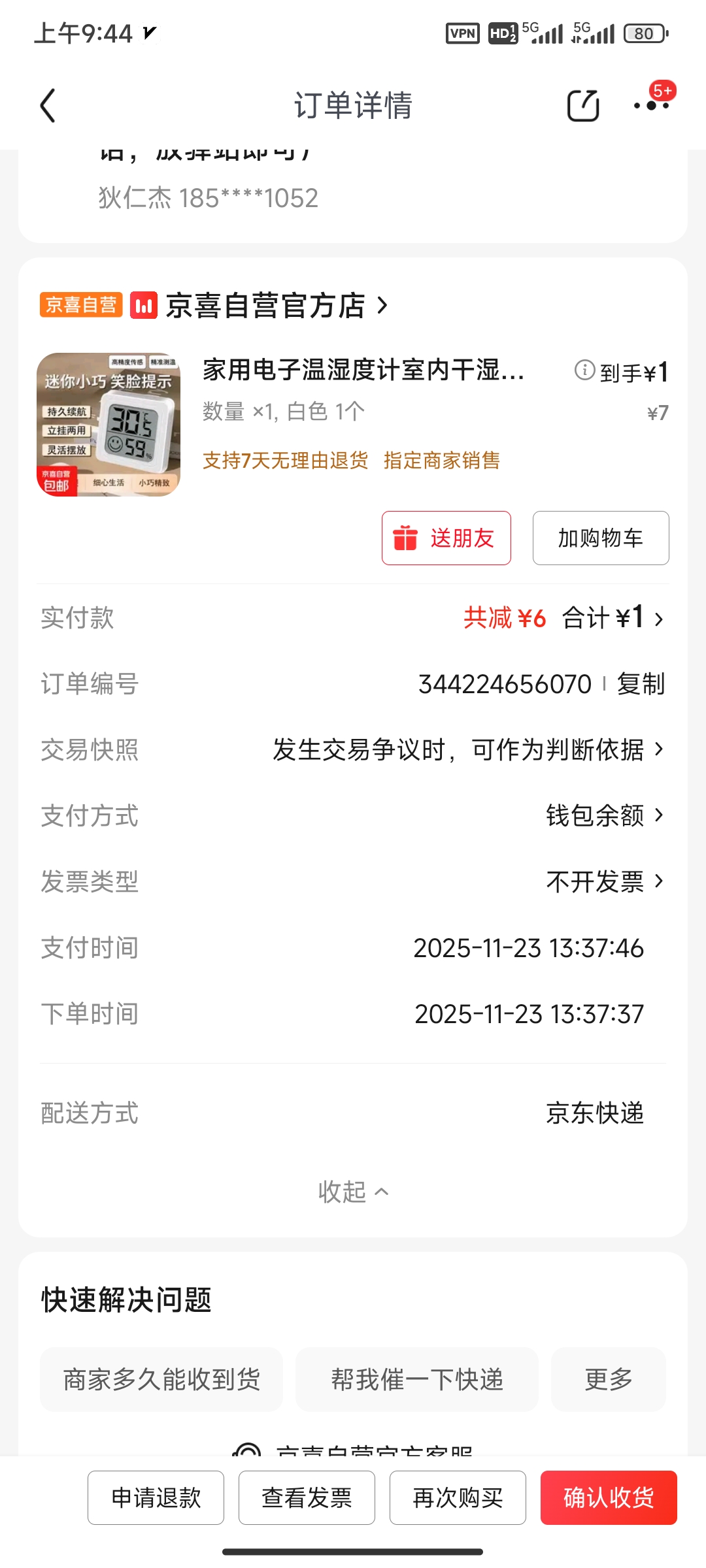Collapse order info with 收起
The width and height of the screenshot is (706, 1568).
click(353, 1192)
